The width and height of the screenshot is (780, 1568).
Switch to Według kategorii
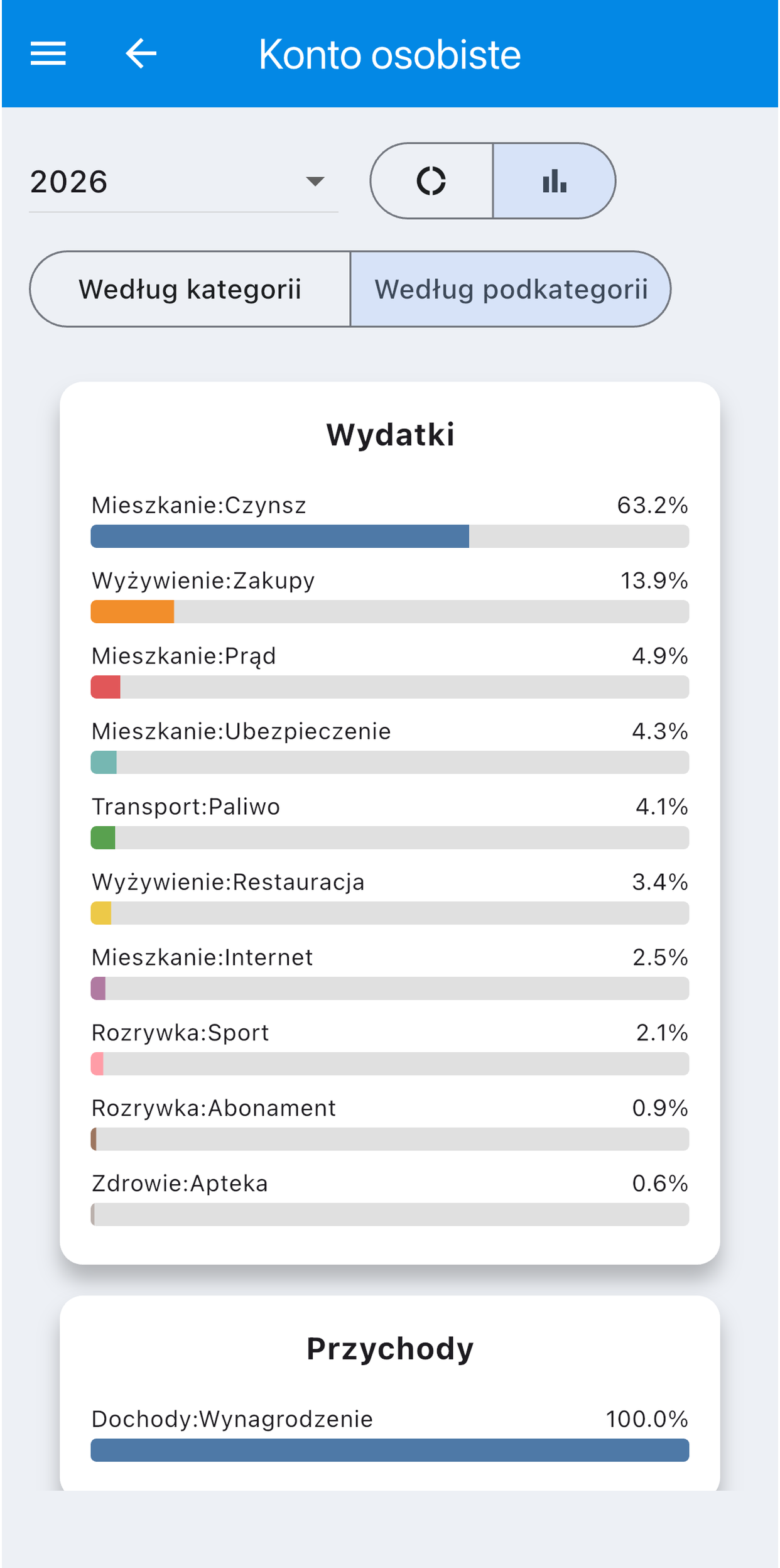[x=190, y=289]
